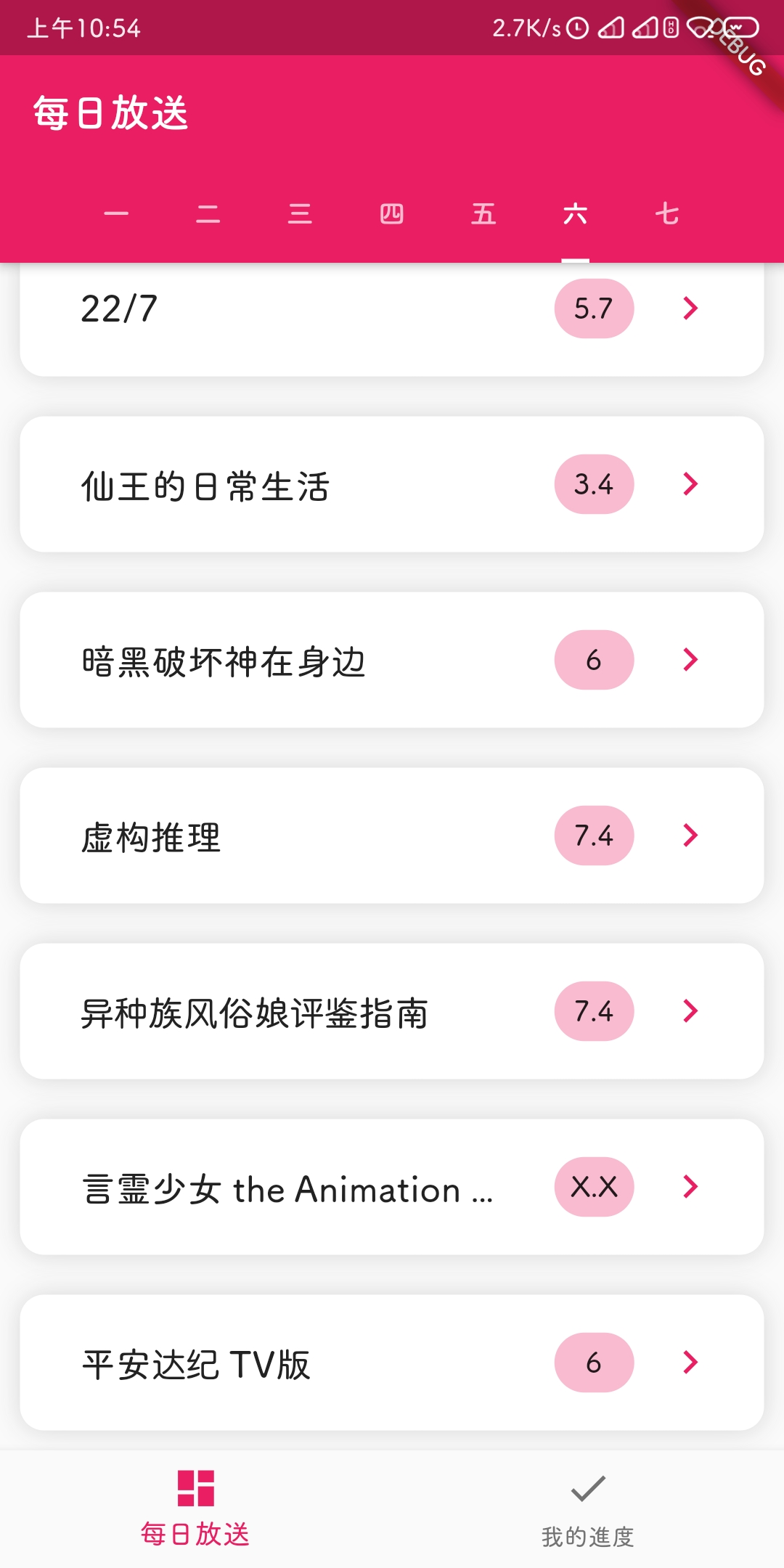The height and width of the screenshot is (1568, 784).
Task: Go to the 五 day tab
Action: tap(483, 214)
